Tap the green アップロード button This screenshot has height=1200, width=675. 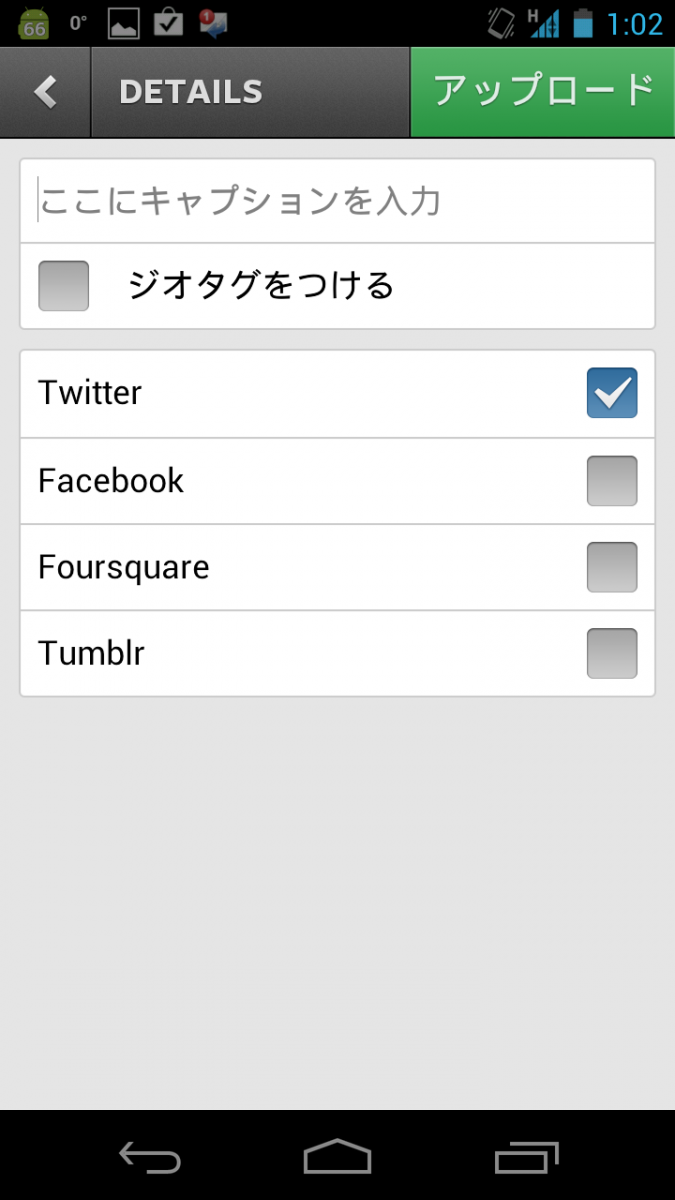[x=543, y=92]
